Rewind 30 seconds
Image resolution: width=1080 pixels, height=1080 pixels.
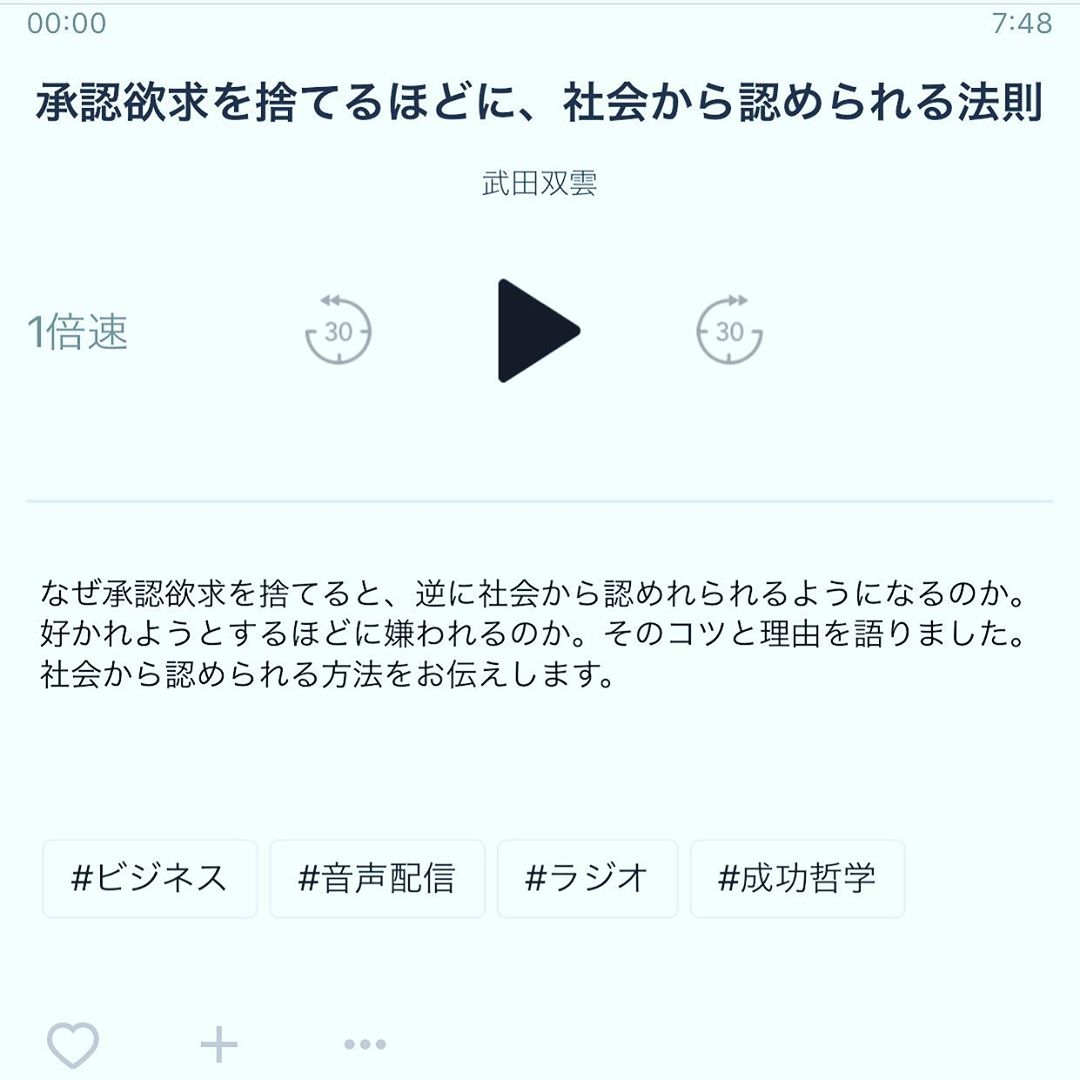(x=339, y=330)
